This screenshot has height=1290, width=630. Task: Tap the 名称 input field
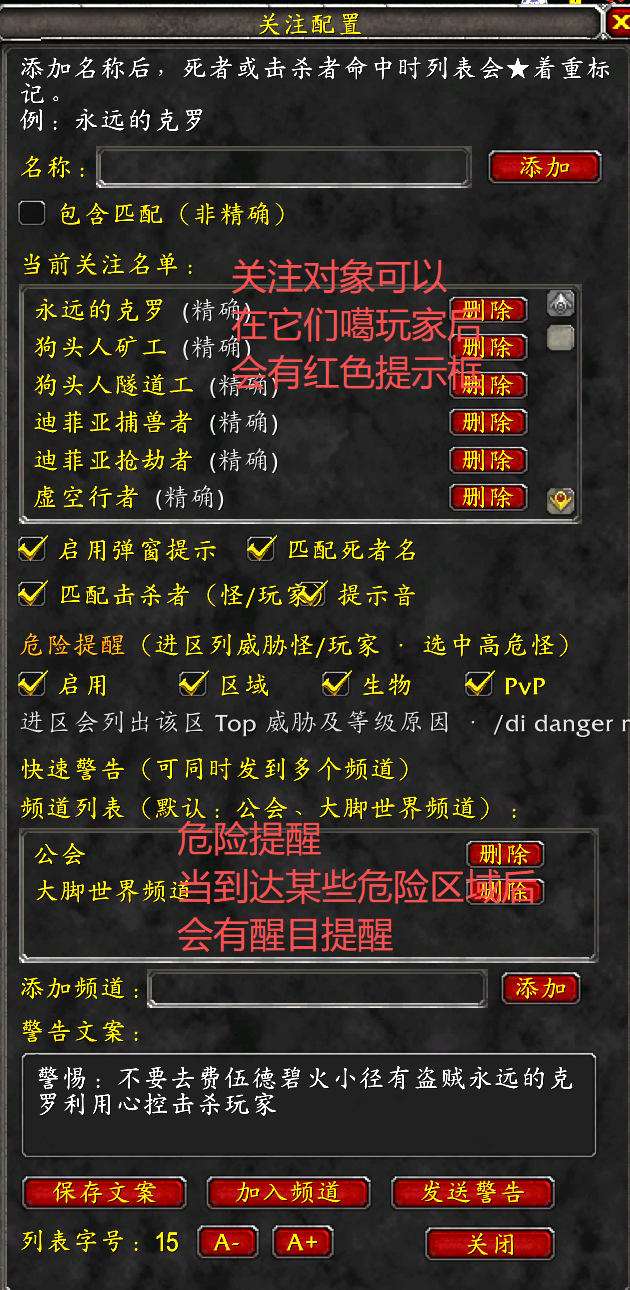pyautogui.click(x=283, y=167)
